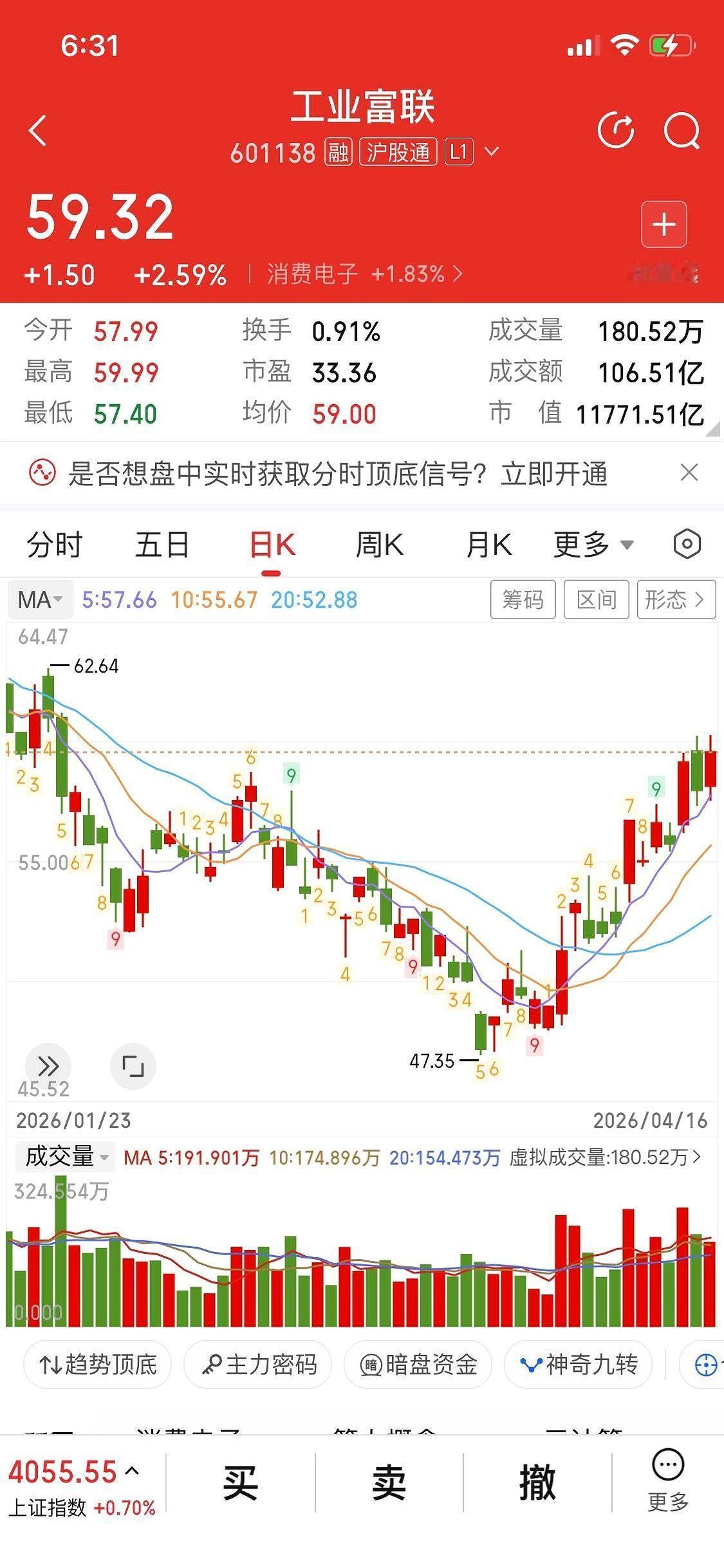Screen dimensions: 724x1568
Task: Open the stock search icon
Action: click(x=682, y=128)
